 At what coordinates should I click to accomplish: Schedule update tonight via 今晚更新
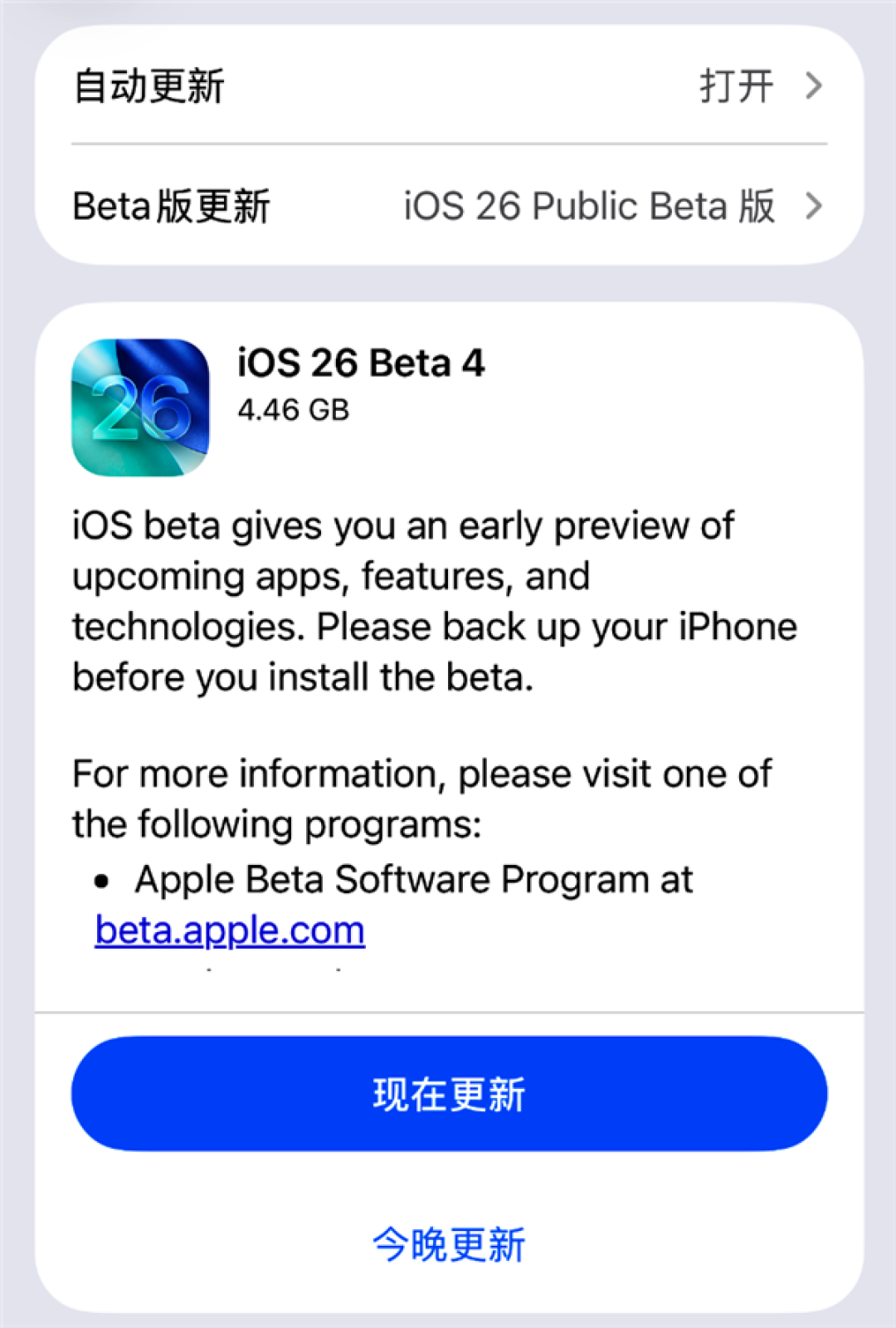point(448,1243)
